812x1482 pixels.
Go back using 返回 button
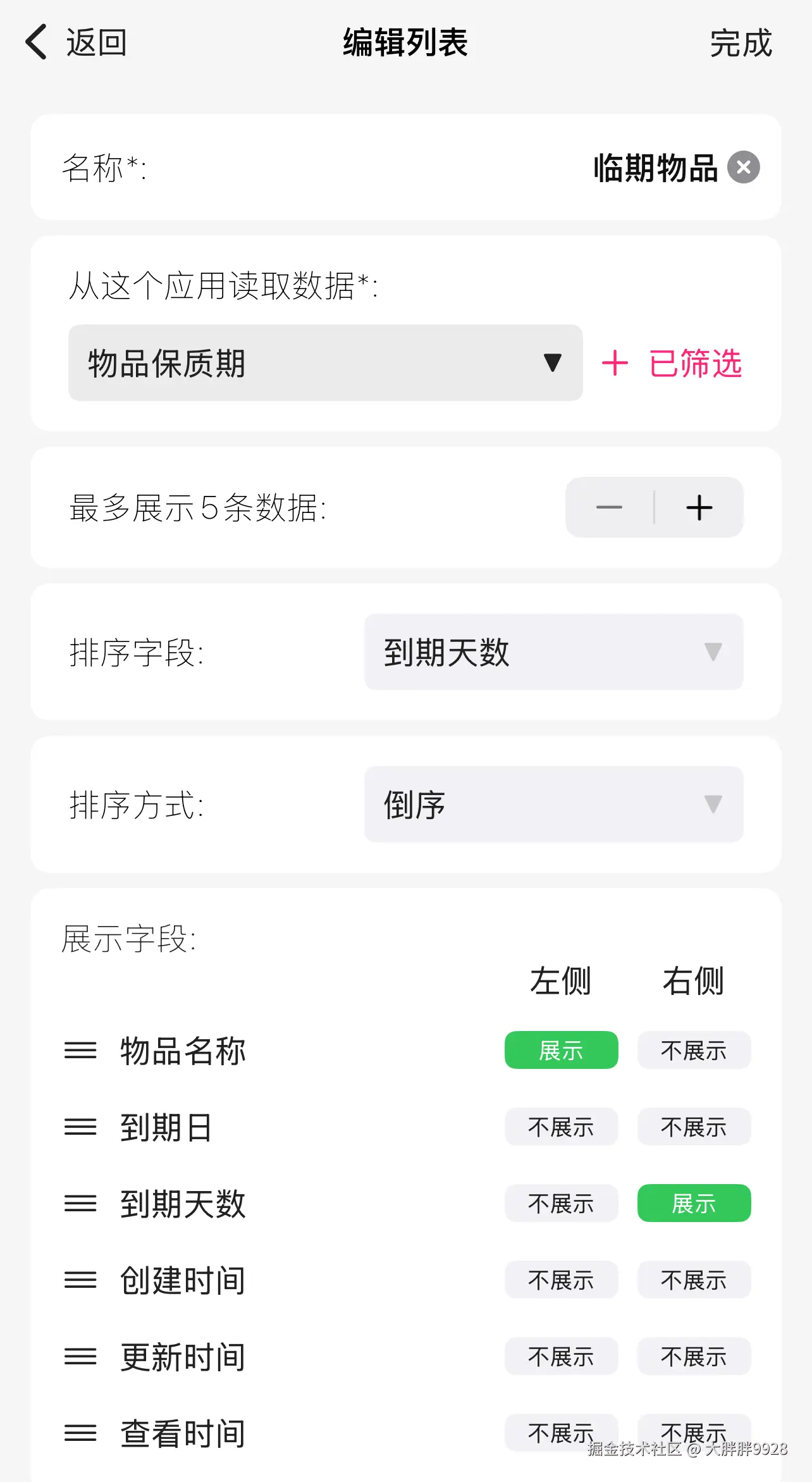click(x=77, y=42)
